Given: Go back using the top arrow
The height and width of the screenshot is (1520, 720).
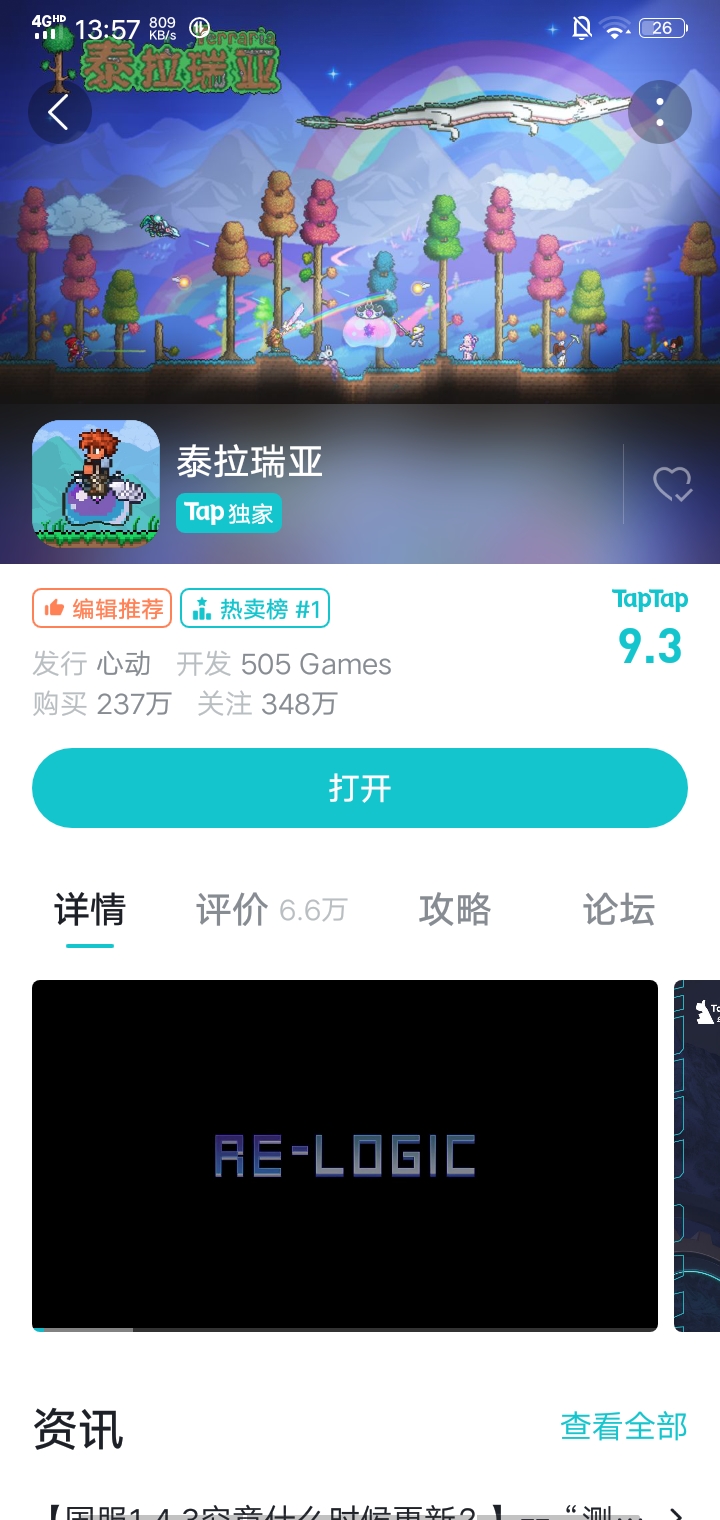Looking at the screenshot, I should (59, 112).
